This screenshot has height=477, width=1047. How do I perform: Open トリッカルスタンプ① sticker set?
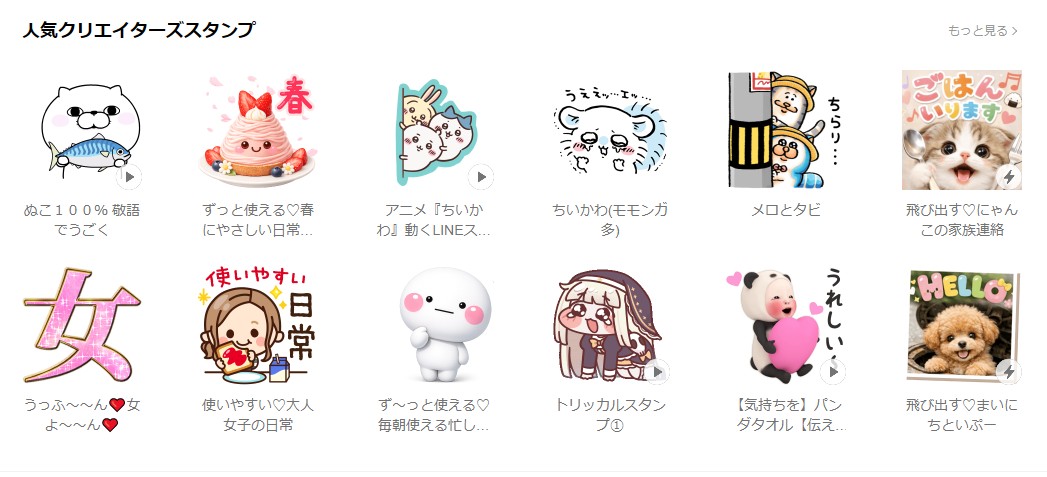coord(610,328)
